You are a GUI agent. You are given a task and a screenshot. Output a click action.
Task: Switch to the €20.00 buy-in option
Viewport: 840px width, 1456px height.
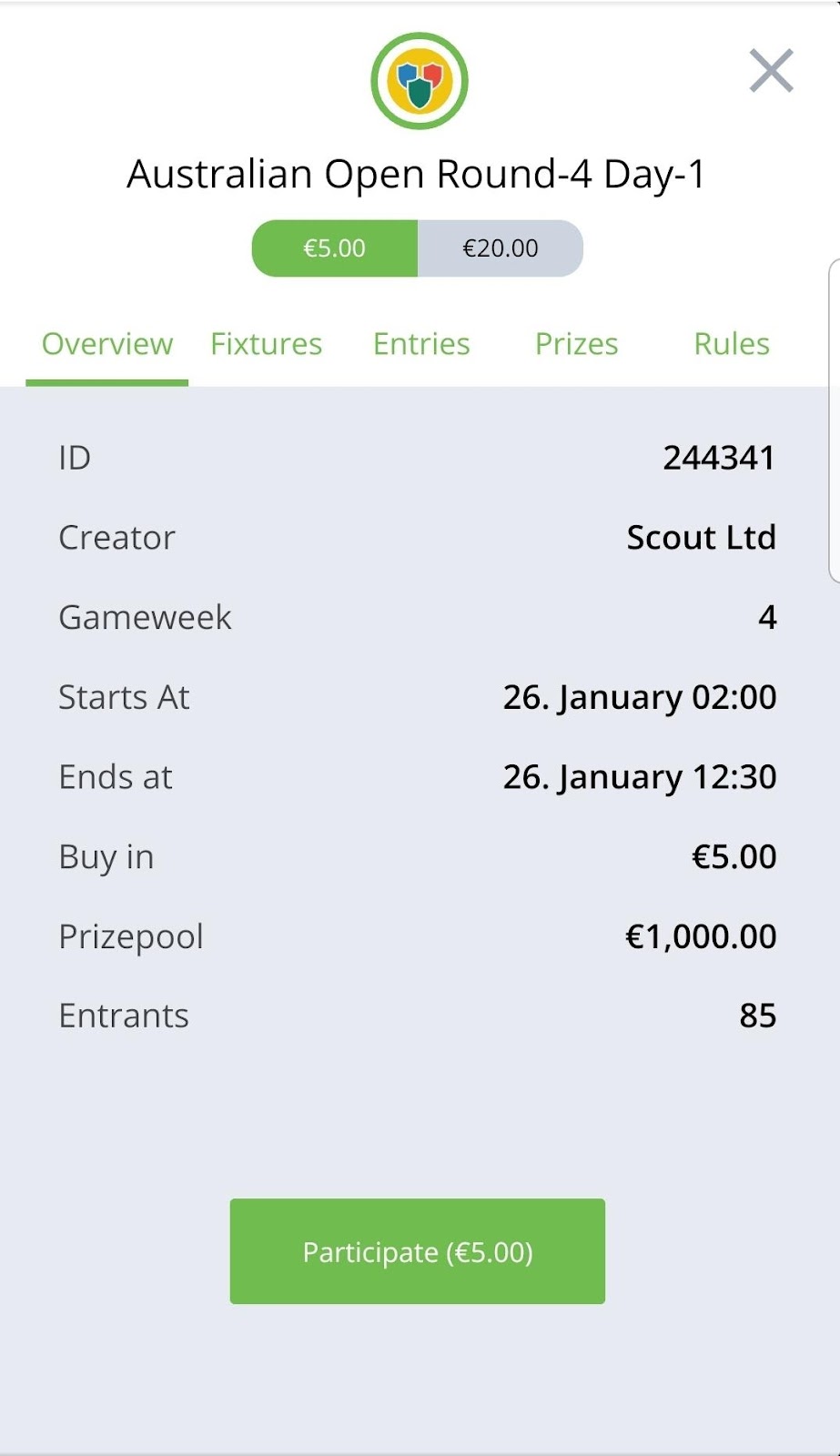click(x=500, y=248)
